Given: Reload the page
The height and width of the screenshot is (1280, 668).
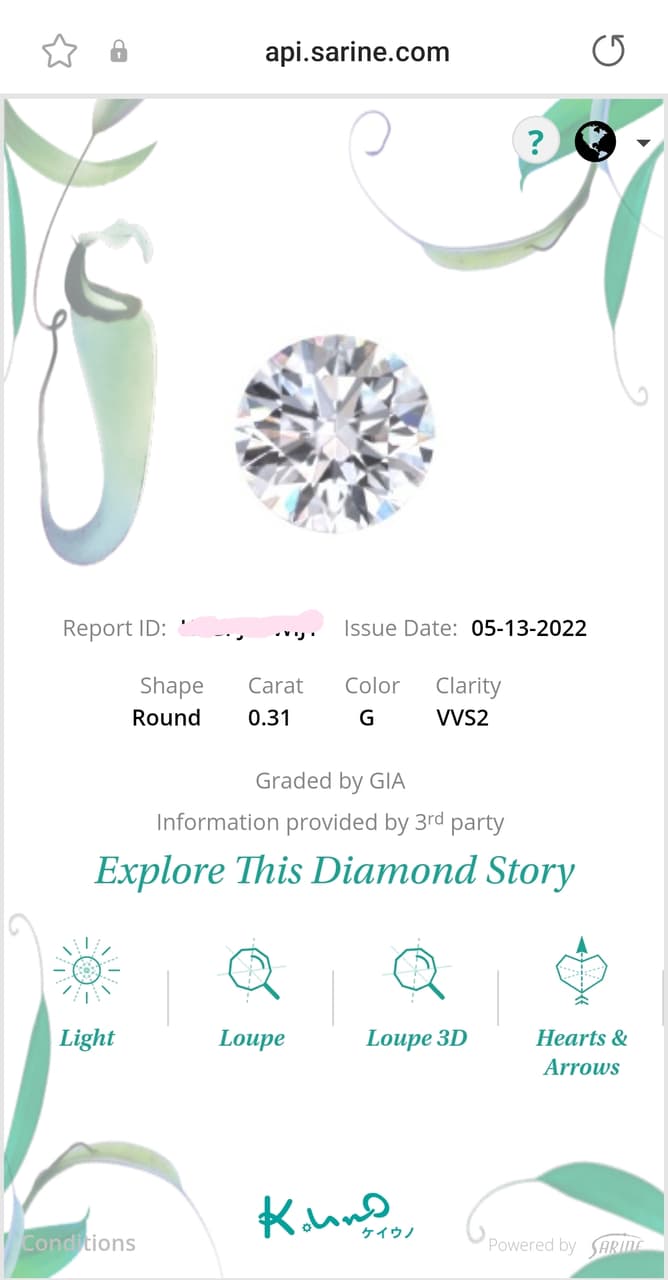Looking at the screenshot, I should pyautogui.click(x=608, y=51).
